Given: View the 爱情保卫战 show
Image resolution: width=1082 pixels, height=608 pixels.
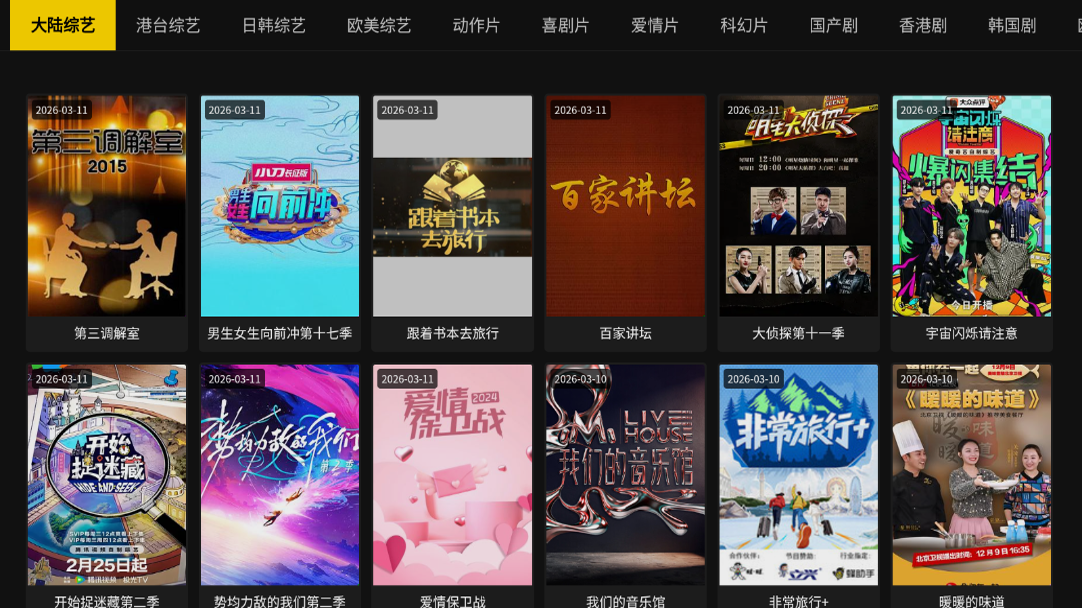Looking at the screenshot, I should (452, 475).
